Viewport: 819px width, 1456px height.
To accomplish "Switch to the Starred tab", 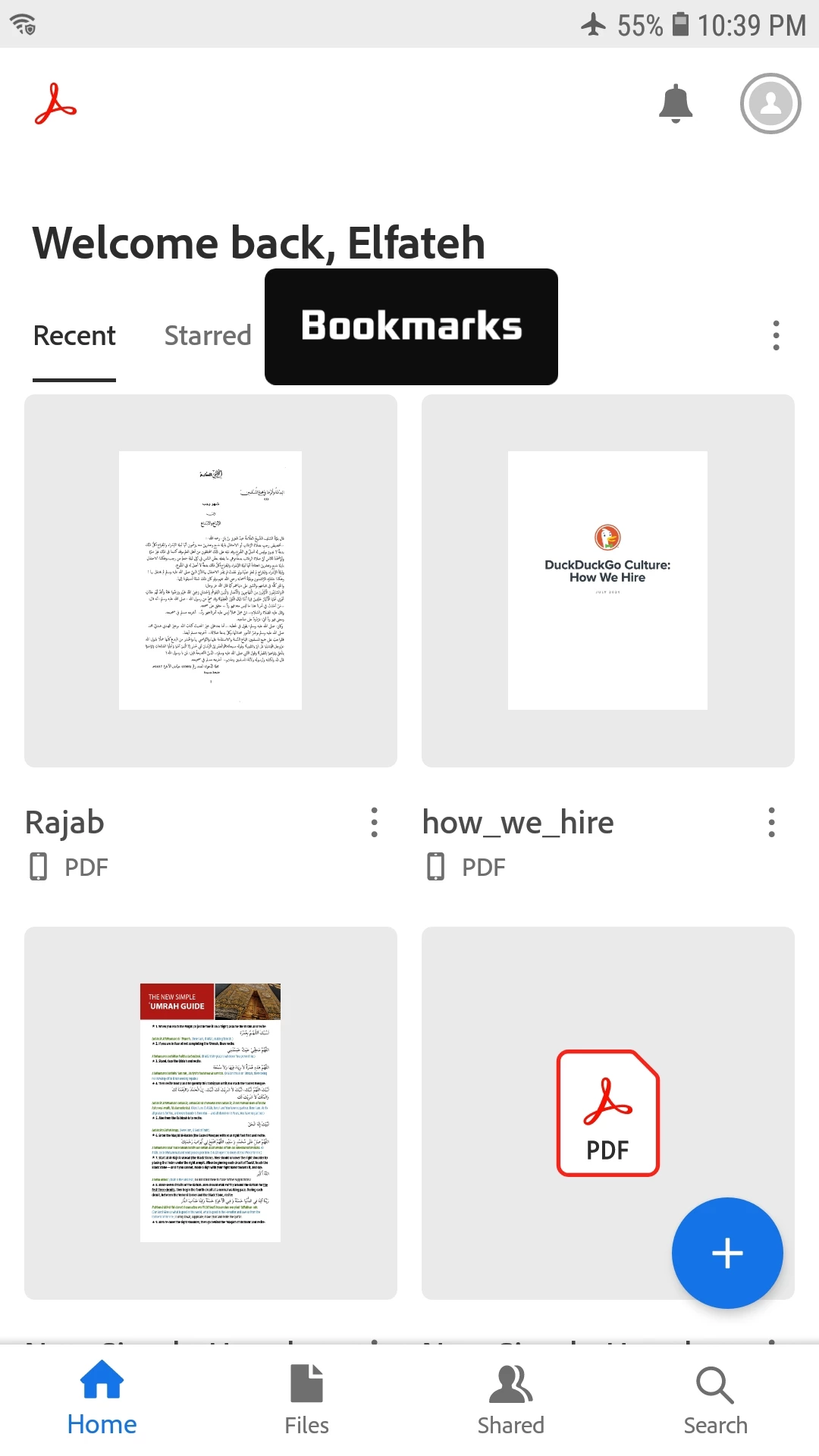I will [208, 335].
